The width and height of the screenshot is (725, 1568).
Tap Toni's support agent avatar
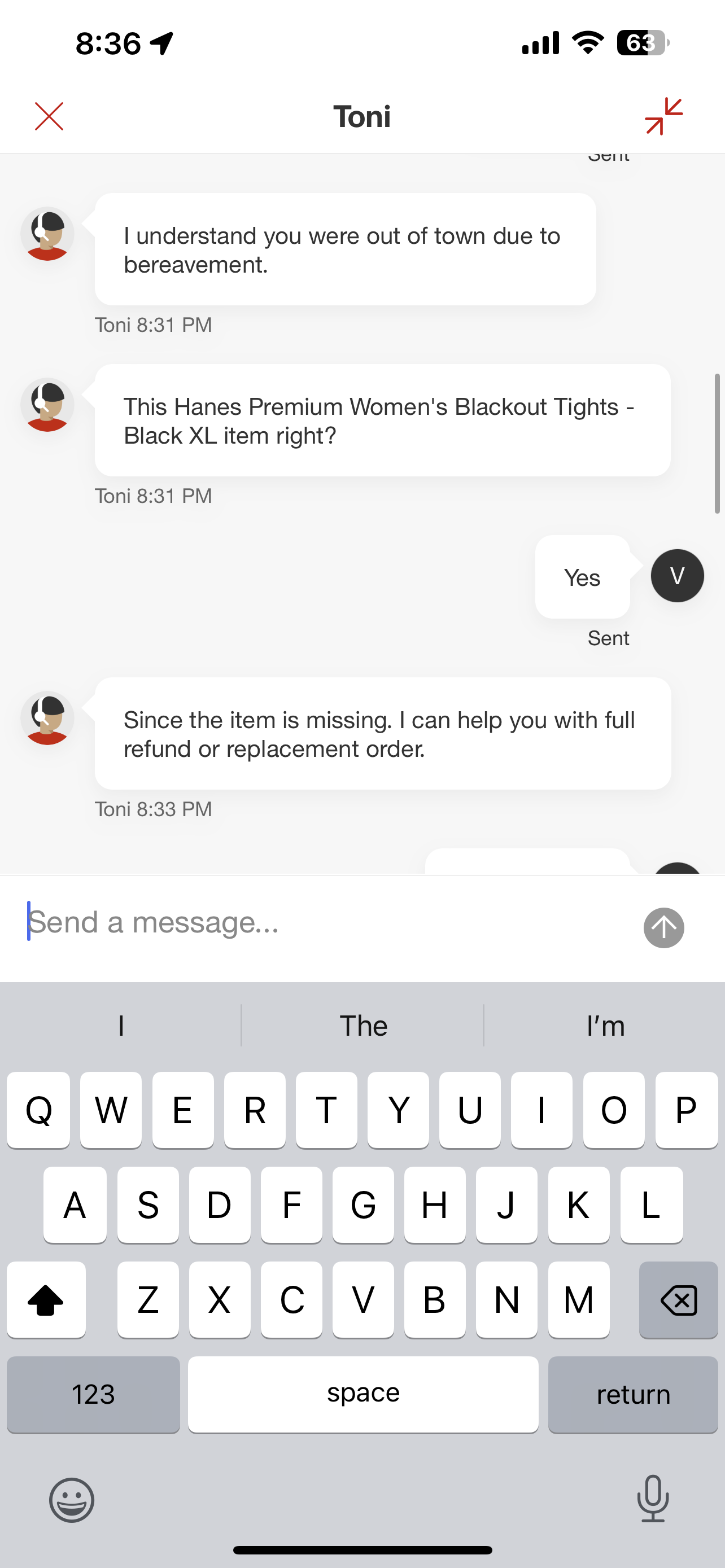tap(47, 234)
